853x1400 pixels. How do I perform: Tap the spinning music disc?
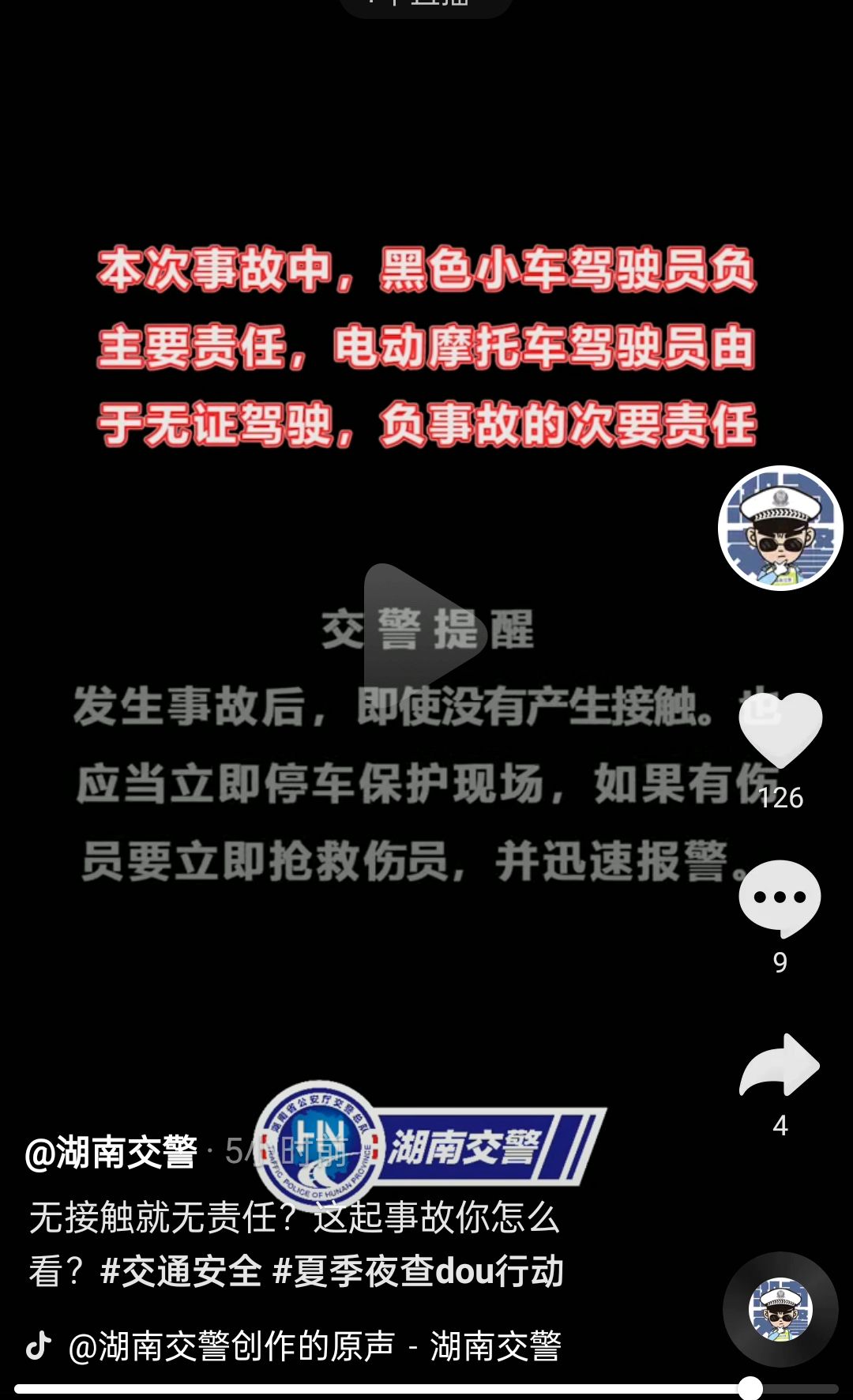pos(780,1309)
